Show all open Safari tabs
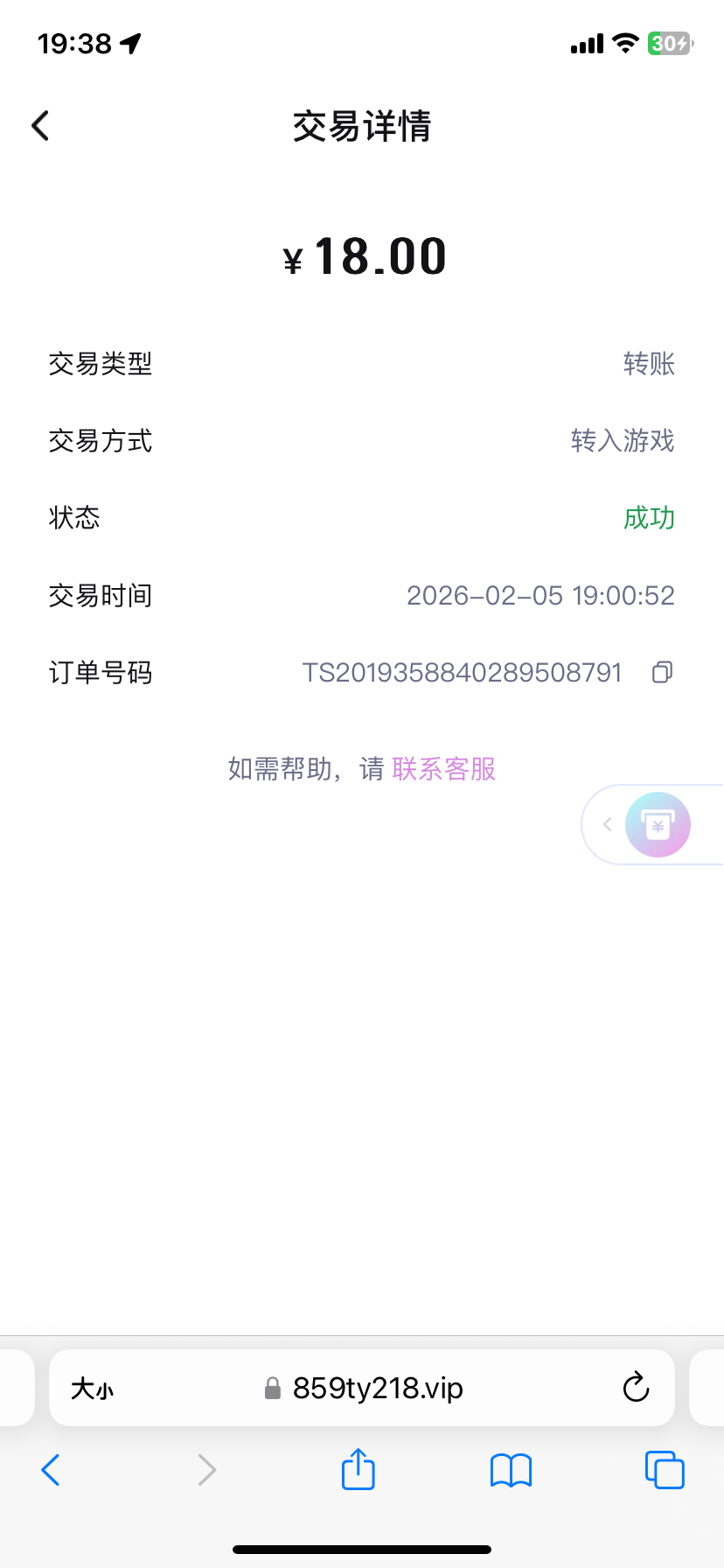The height and width of the screenshot is (1568, 724). click(x=664, y=1470)
